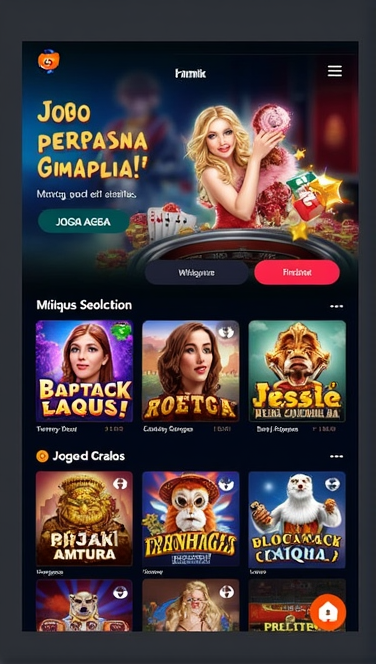This screenshot has width=376, height=664.
Task: Open the Roetca game tile
Action: (191, 371)
